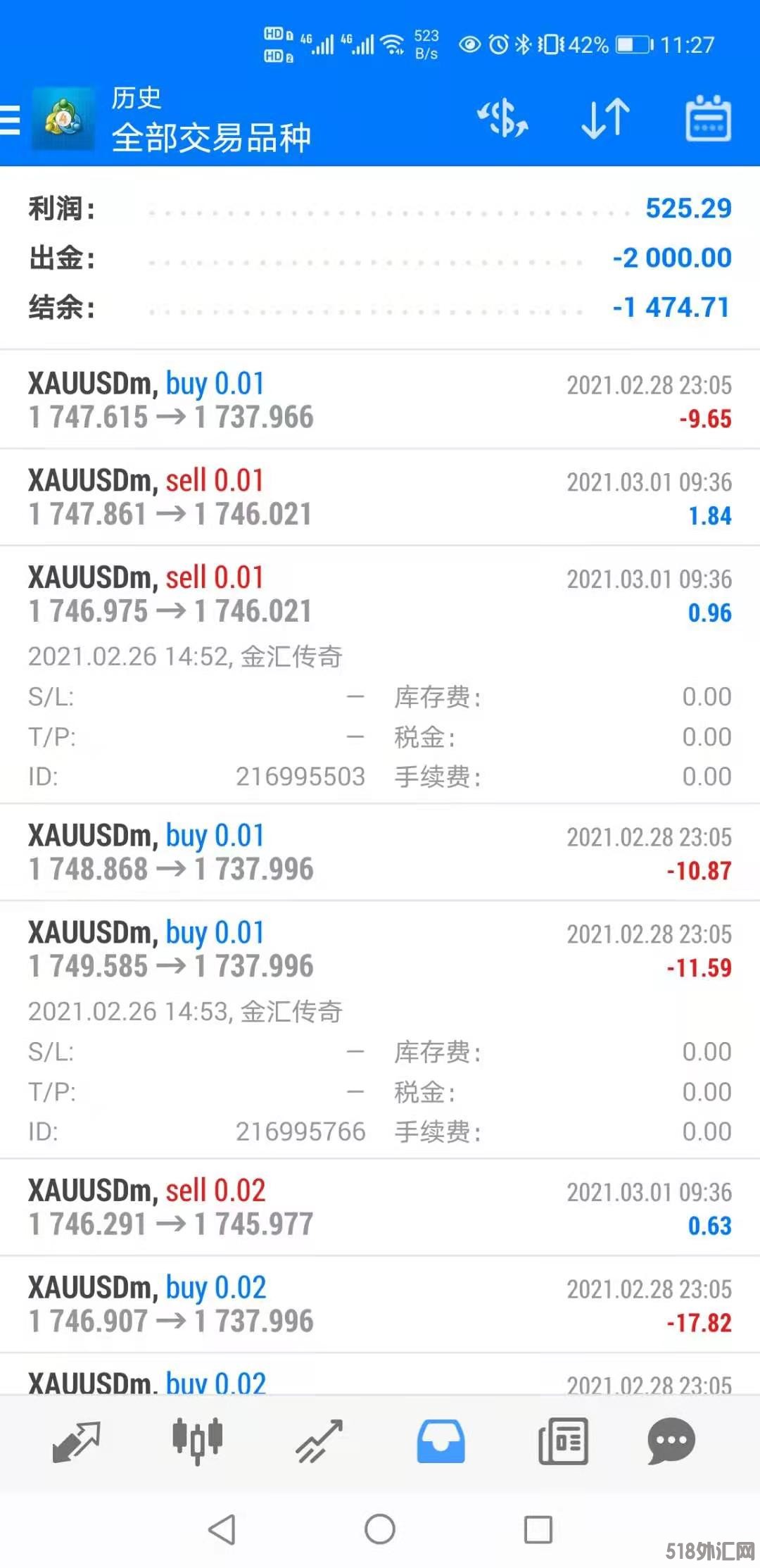The image size is (760, 1568).
Task: Expand the buy trade with -10.87 loss
Action: tap(380, 852)
